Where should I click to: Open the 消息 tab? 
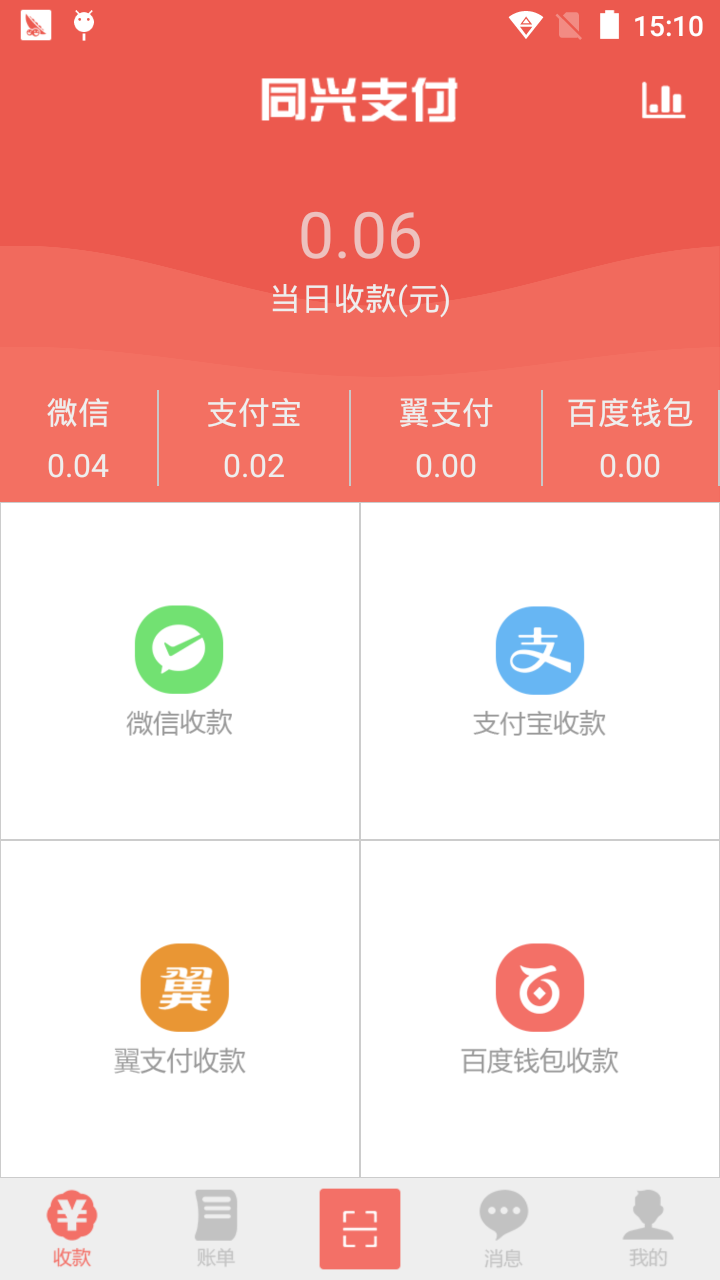[x=504, y=1229]
